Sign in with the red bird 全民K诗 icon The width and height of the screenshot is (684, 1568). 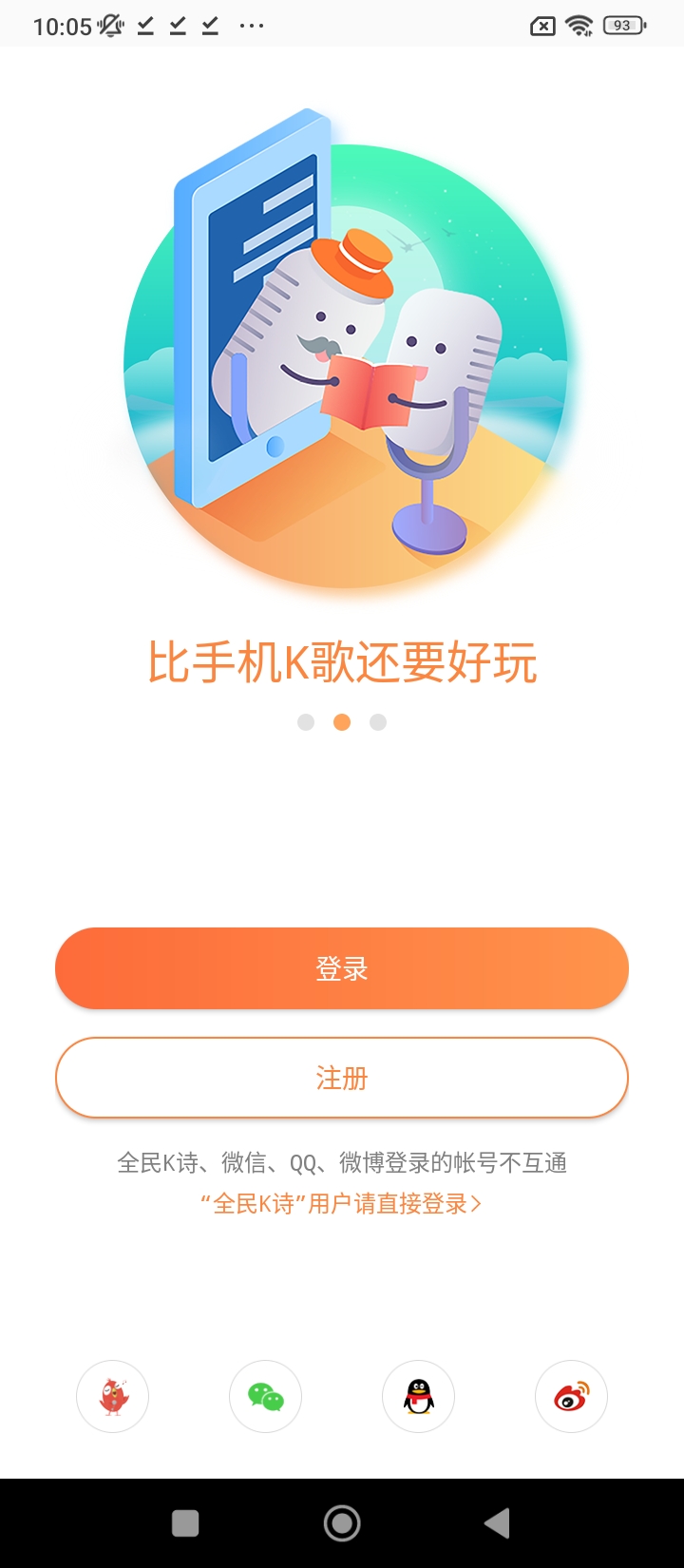(113, 1396)
